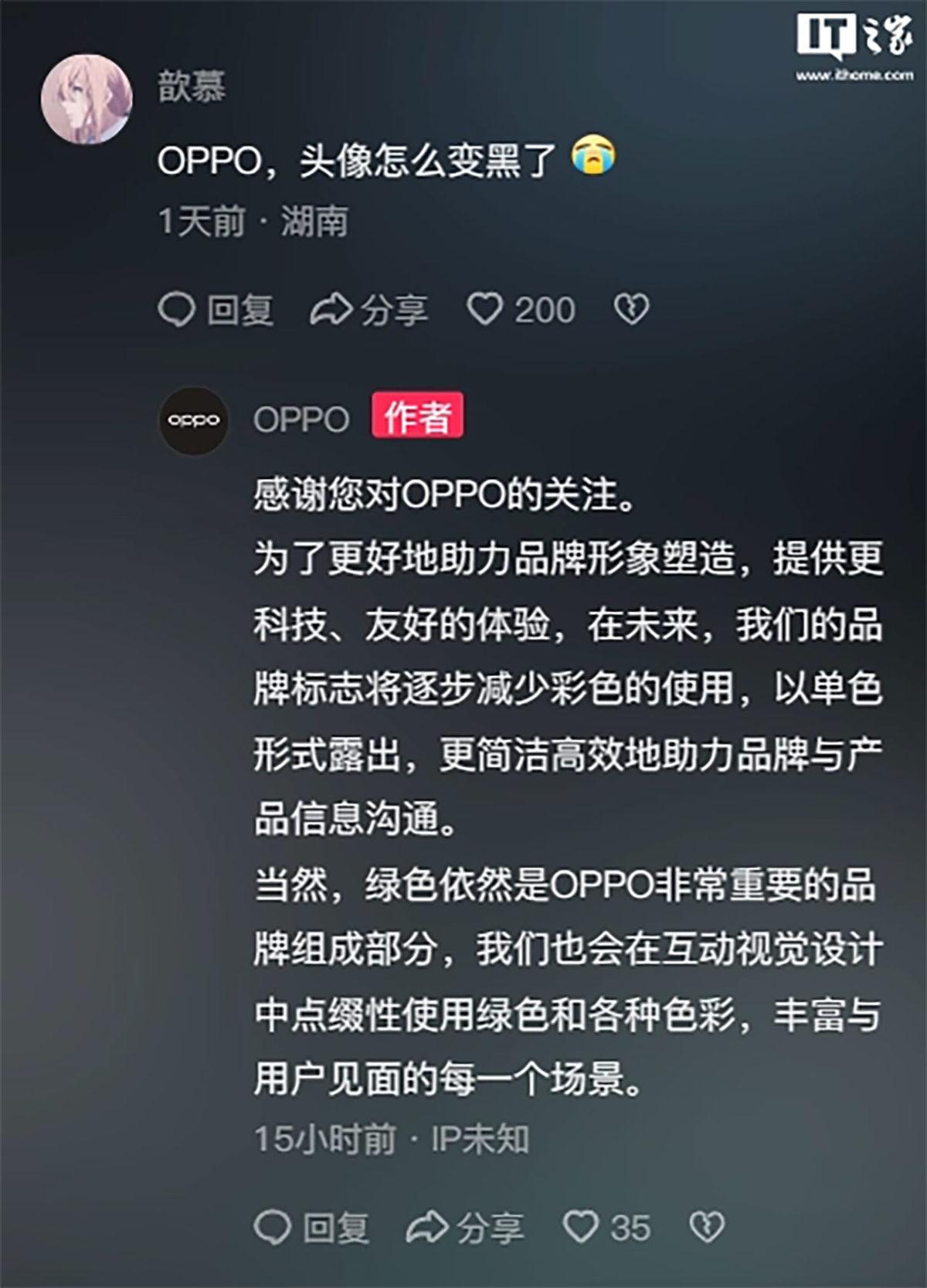Like 歆慕's comment with 200 likes

(x=487, y=310)
